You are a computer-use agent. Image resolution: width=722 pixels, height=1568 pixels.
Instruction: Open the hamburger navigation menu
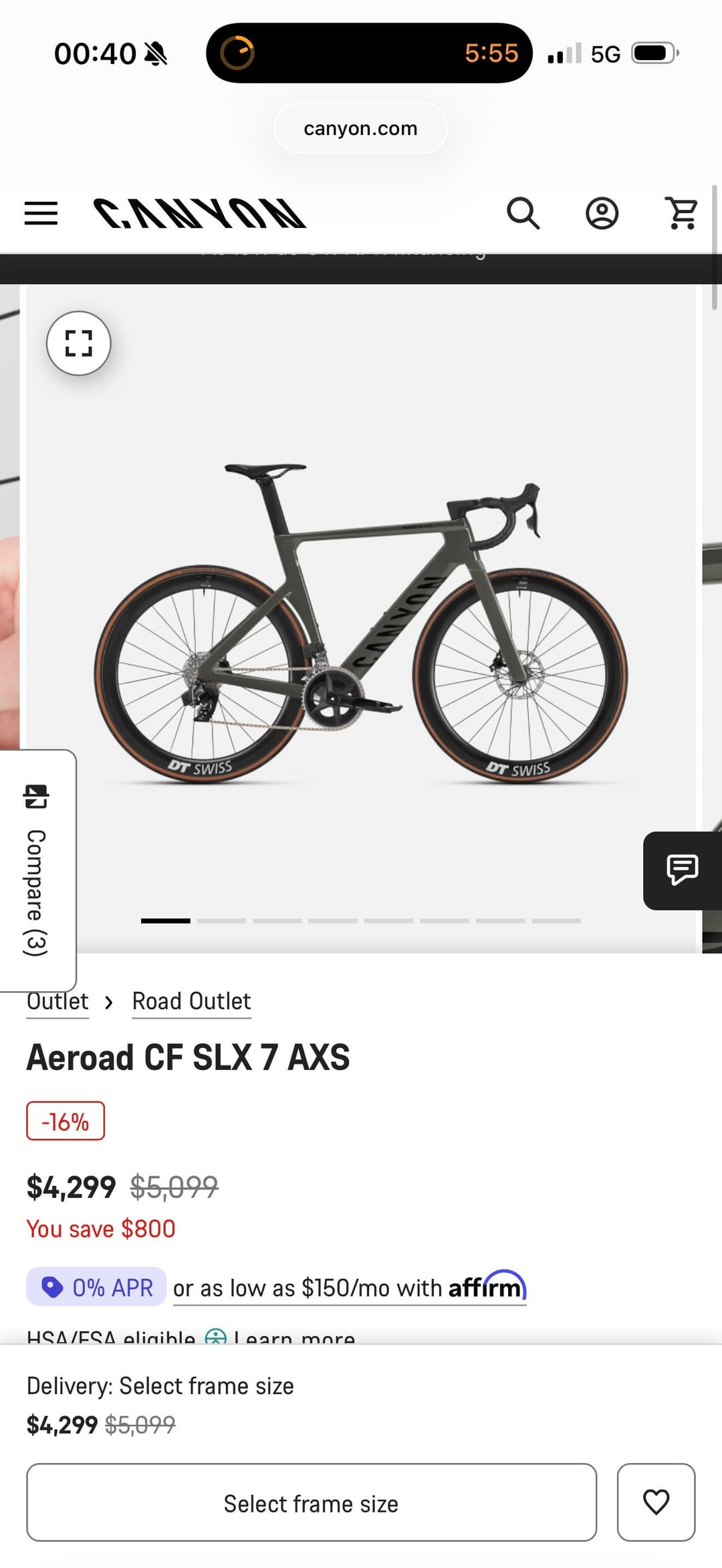coord(41,213)
